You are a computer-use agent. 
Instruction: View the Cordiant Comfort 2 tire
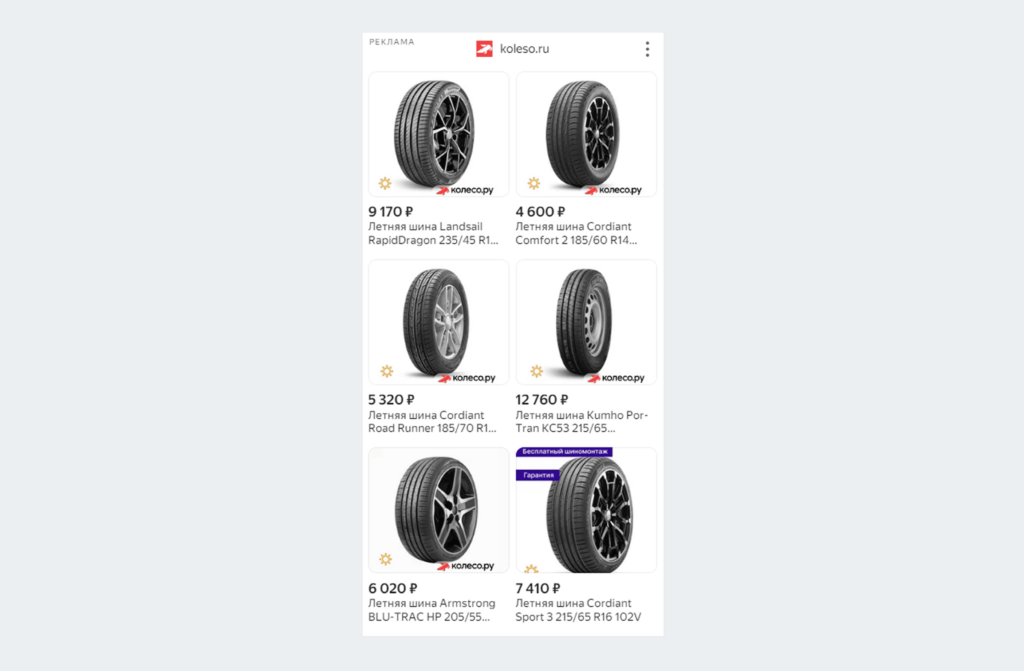(586, 135)
